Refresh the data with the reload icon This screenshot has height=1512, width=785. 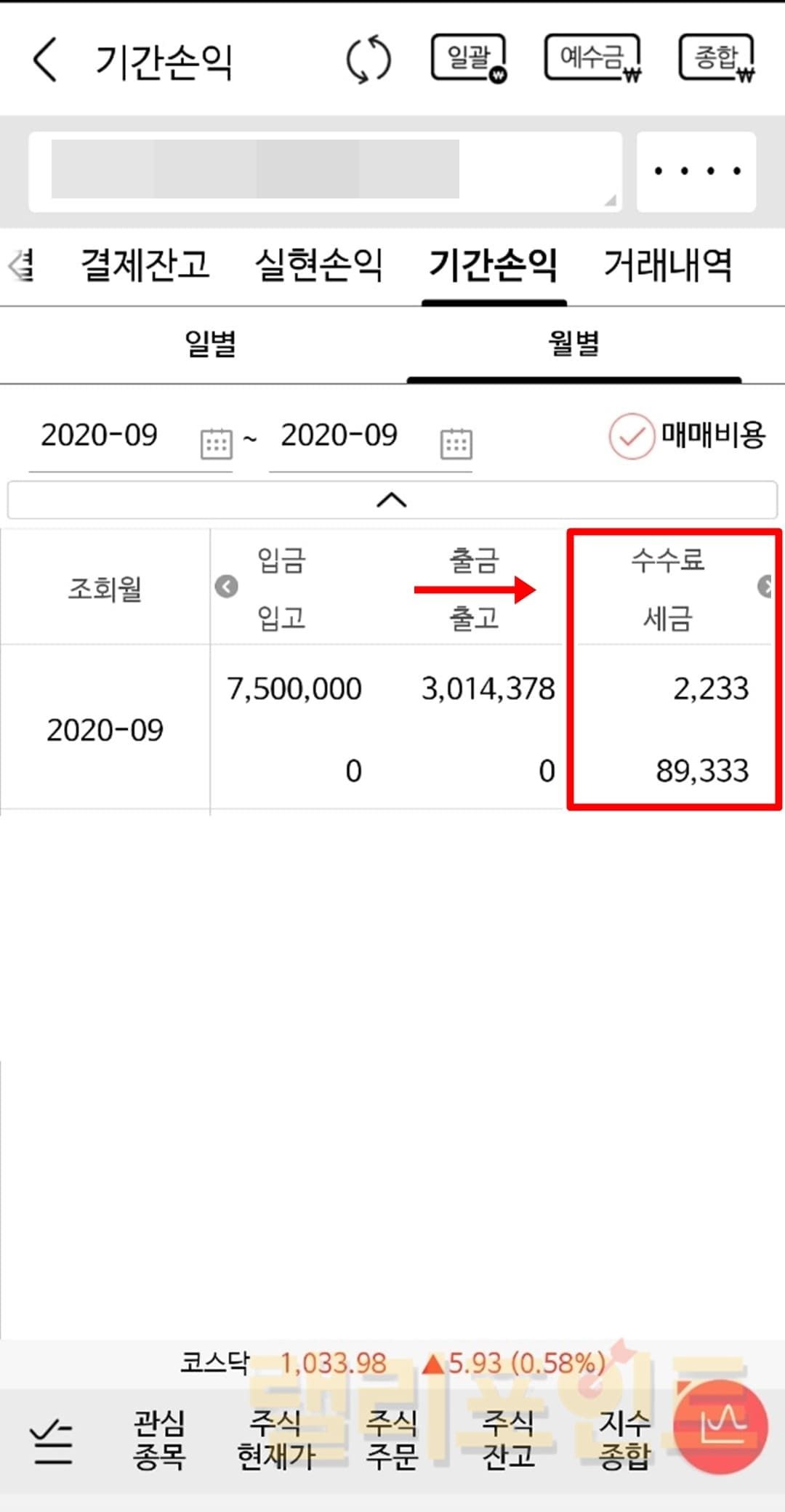click(369, 60)
